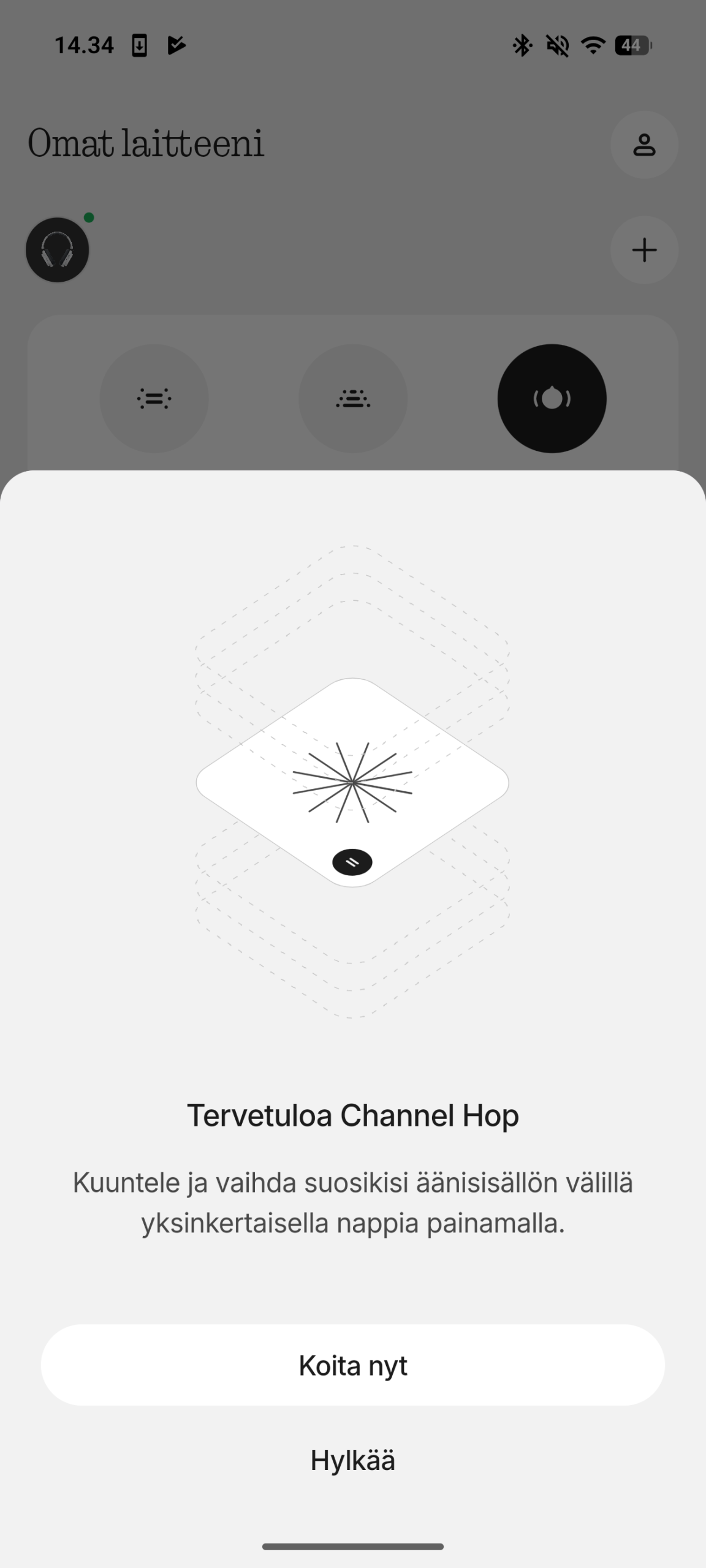706x1568 pixels.
Task: Dismiss the dialog with Hylkää
Action: 352,1461
